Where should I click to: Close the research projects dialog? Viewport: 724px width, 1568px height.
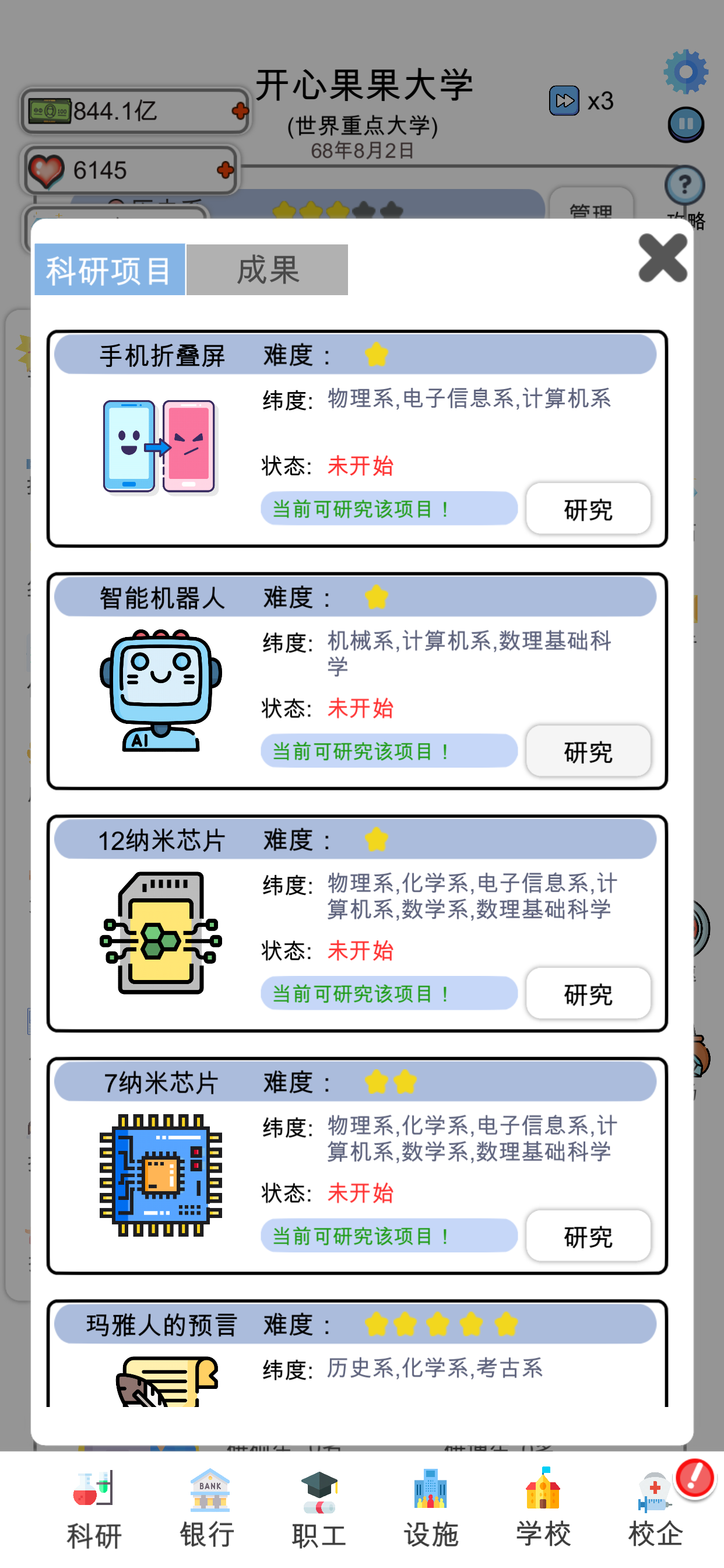[x=662, y=258]
